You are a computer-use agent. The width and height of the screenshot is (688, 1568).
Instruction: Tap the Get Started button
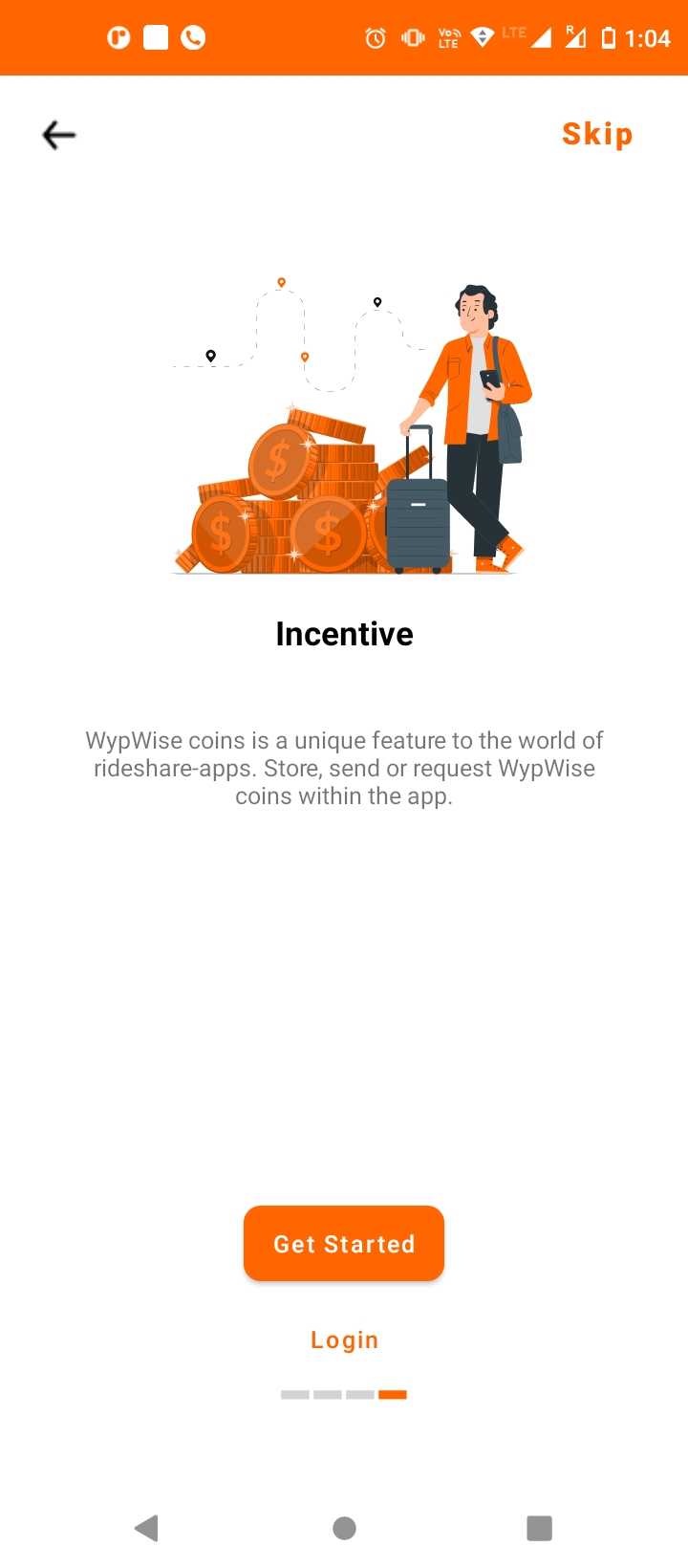click(x=344, y=1243)
